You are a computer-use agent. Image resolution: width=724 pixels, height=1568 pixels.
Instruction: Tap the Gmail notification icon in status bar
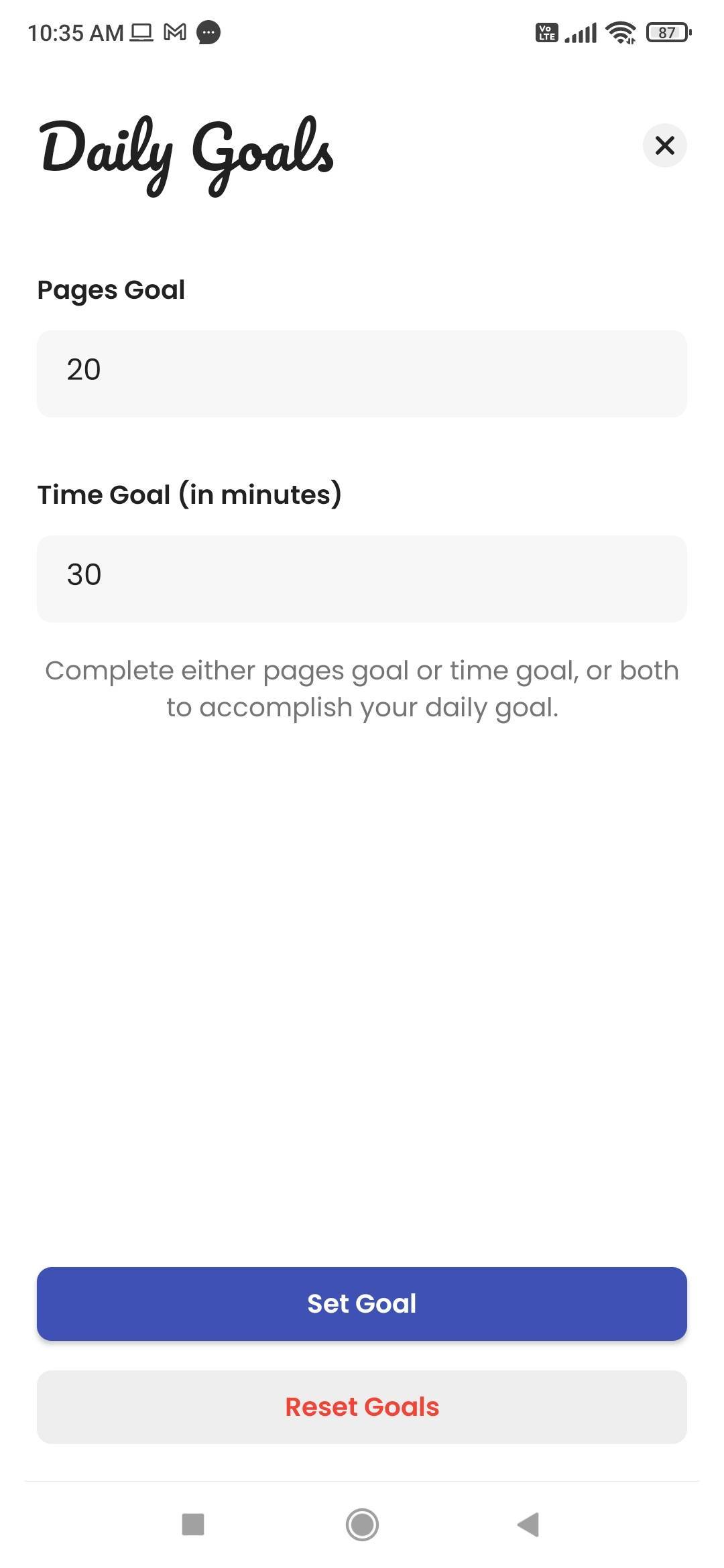click(x=174, y=31)
